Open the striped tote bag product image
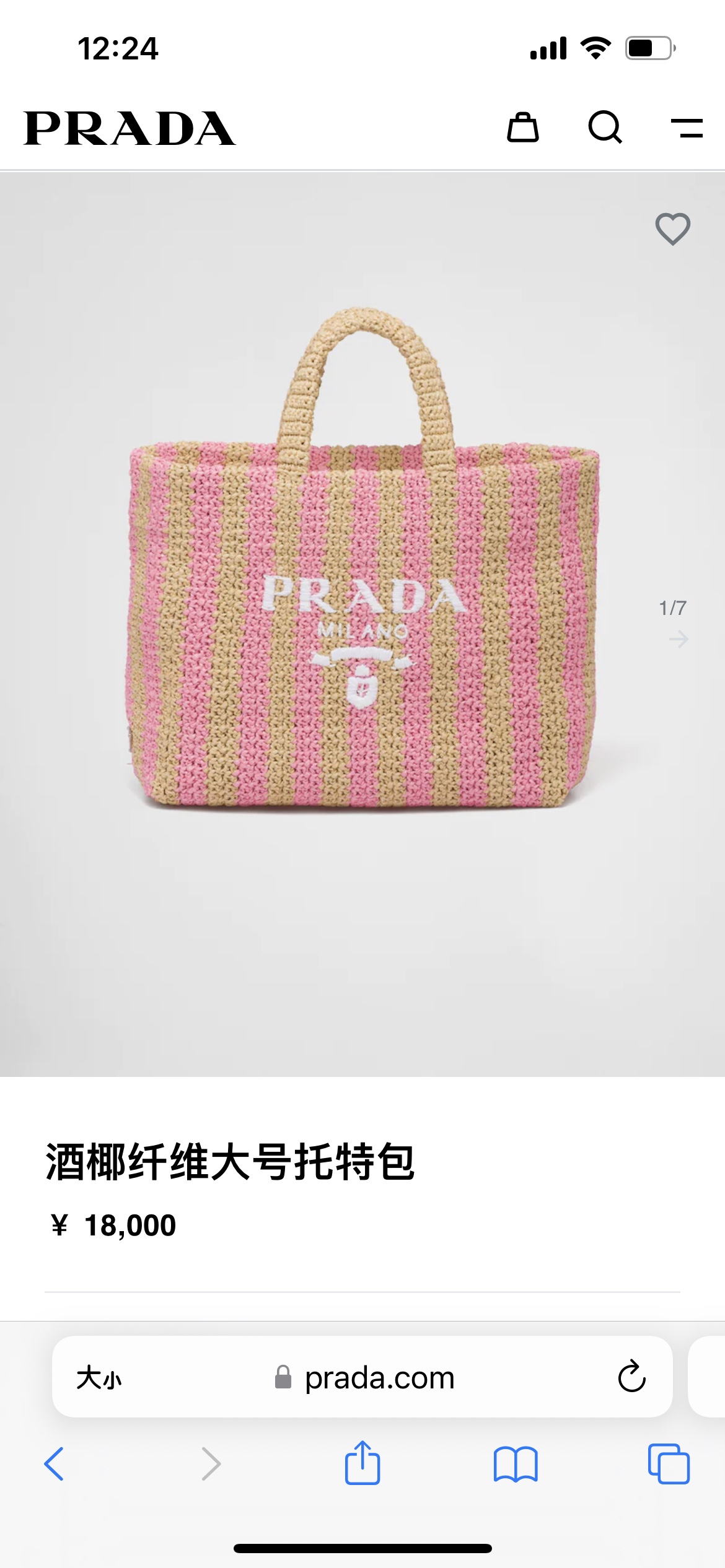725x1568 pixels. pos(362,557)
